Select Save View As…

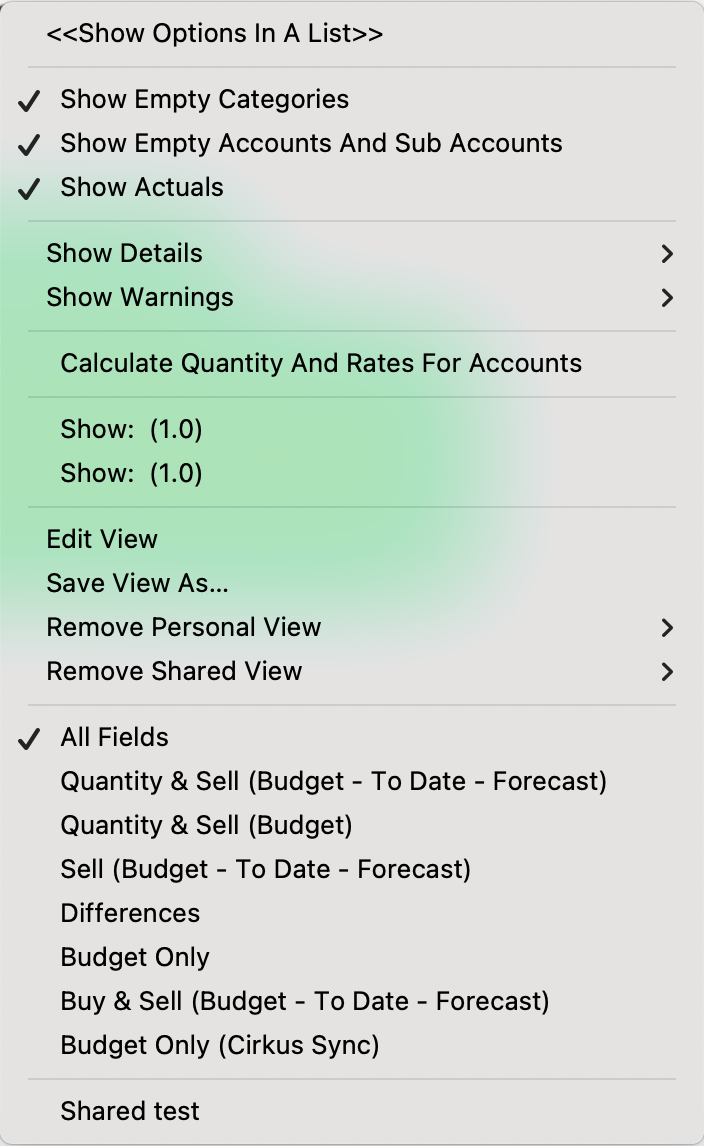tap(137, 584)
